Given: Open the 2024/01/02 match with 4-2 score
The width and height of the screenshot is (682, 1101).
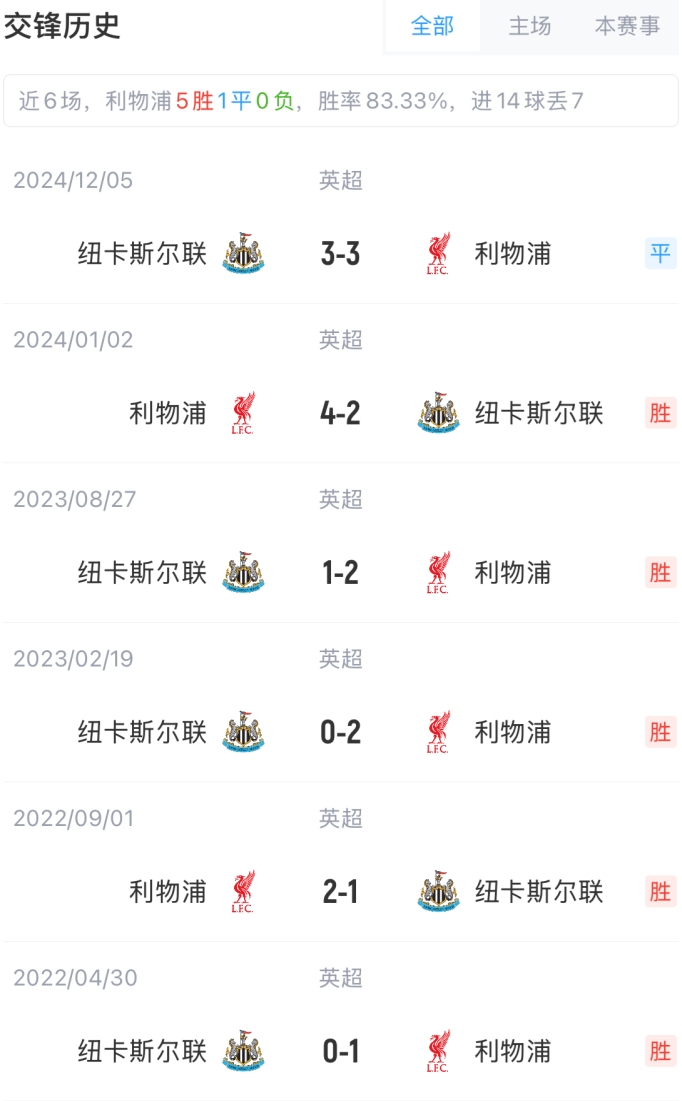Looking at the screenshot, I should coord(341,413).
